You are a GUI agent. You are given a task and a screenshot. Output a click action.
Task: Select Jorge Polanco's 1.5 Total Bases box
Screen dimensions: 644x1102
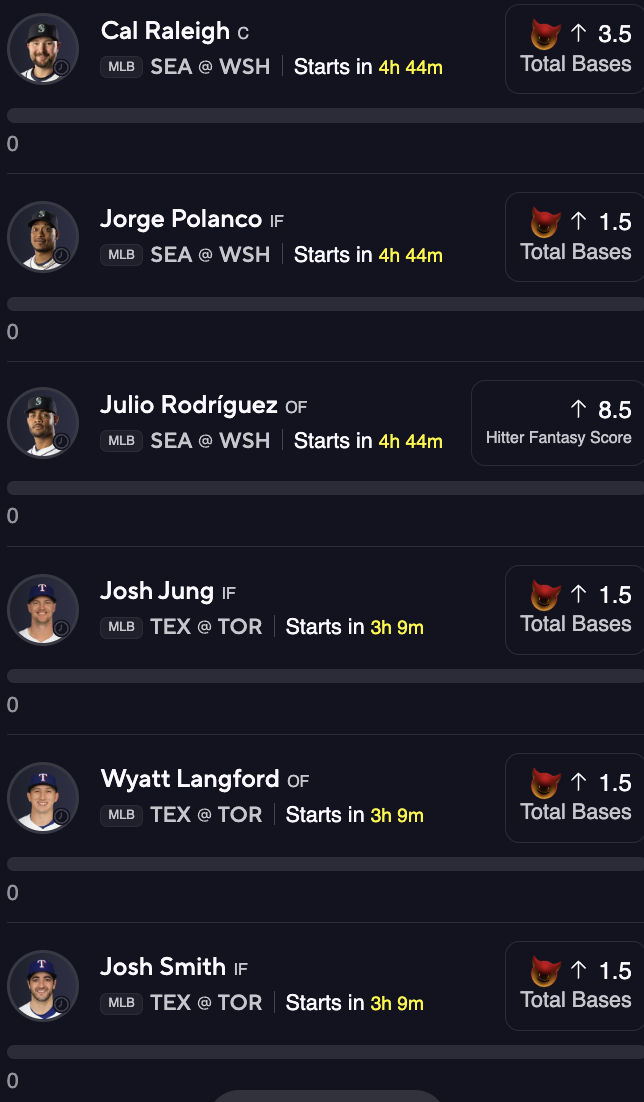tap(574, 237)
